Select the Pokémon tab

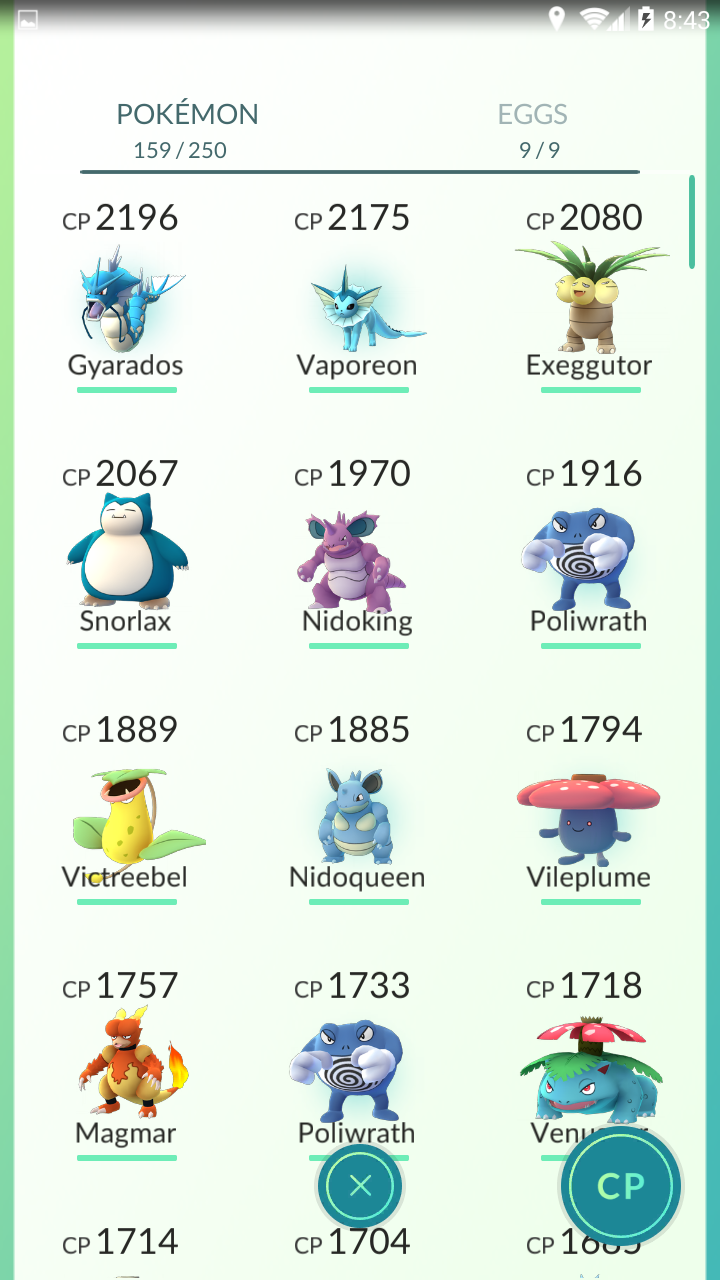186,130
